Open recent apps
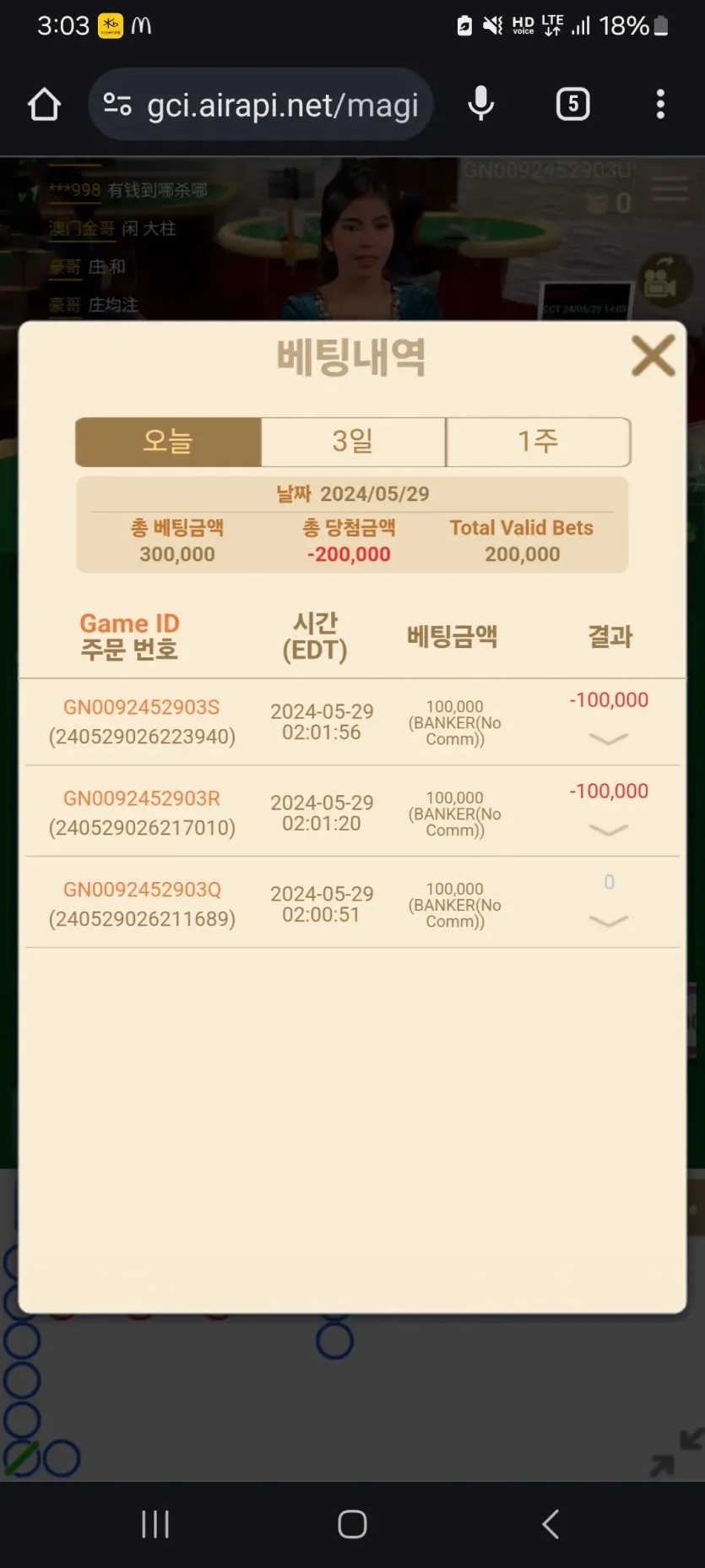The width and height of the screenshot is (705, 1568). (x=155, y=1524)
